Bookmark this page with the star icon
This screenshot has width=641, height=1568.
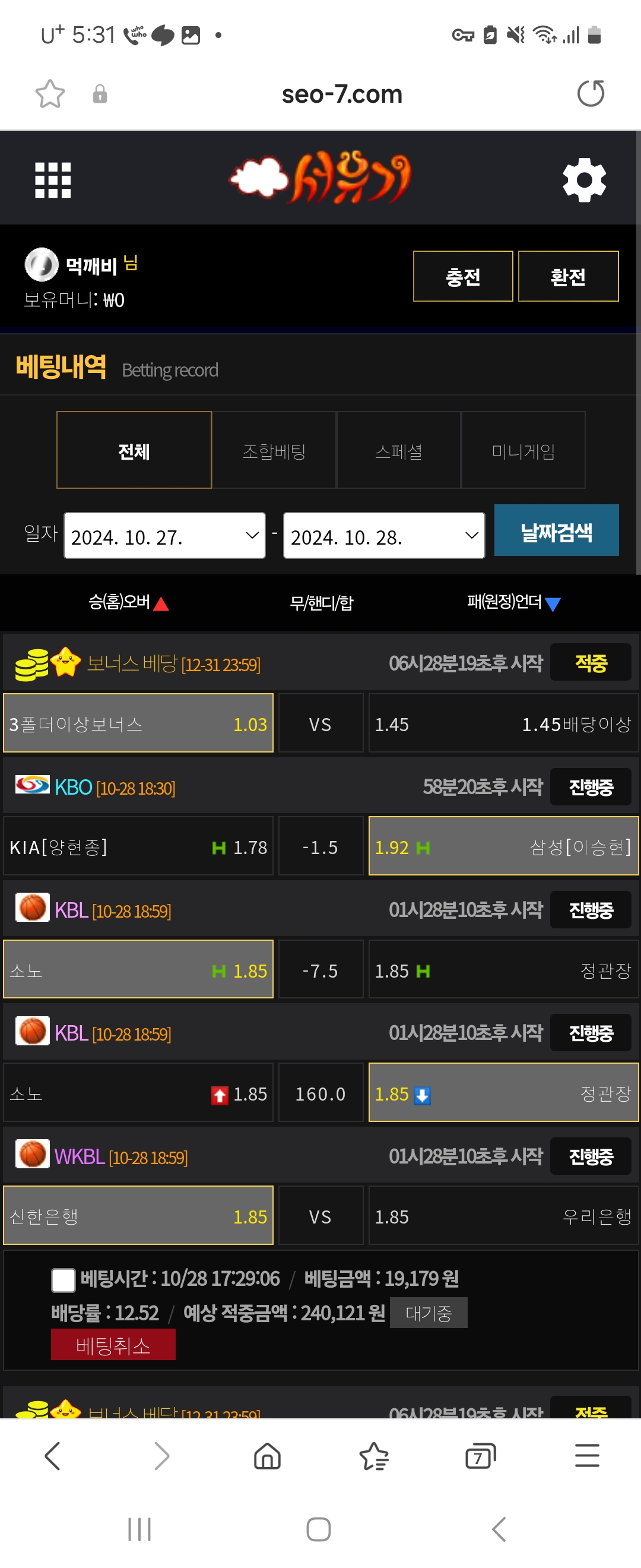pos(50,94)
